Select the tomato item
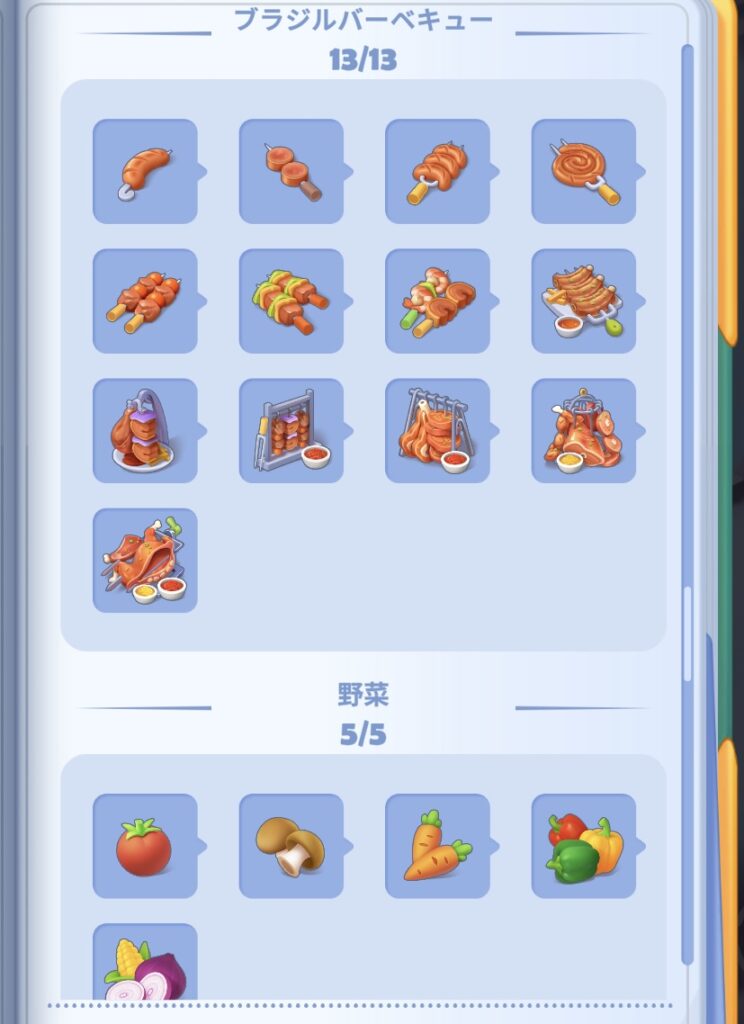 point(145,846)
